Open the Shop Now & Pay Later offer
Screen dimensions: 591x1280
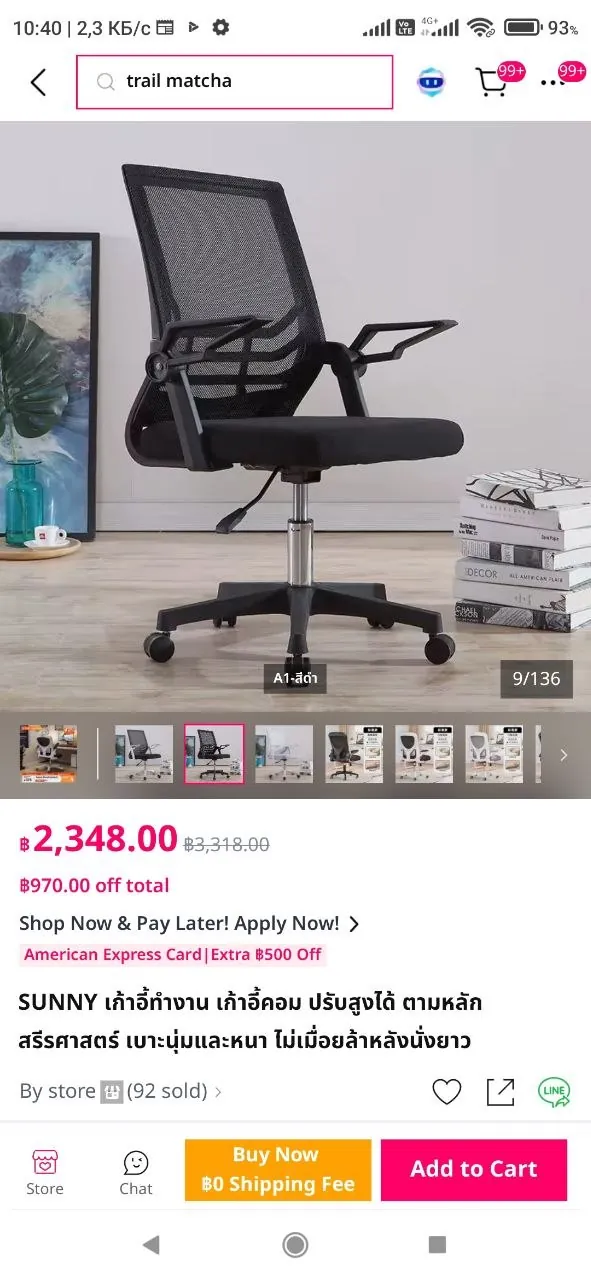(x=190, y=923)
